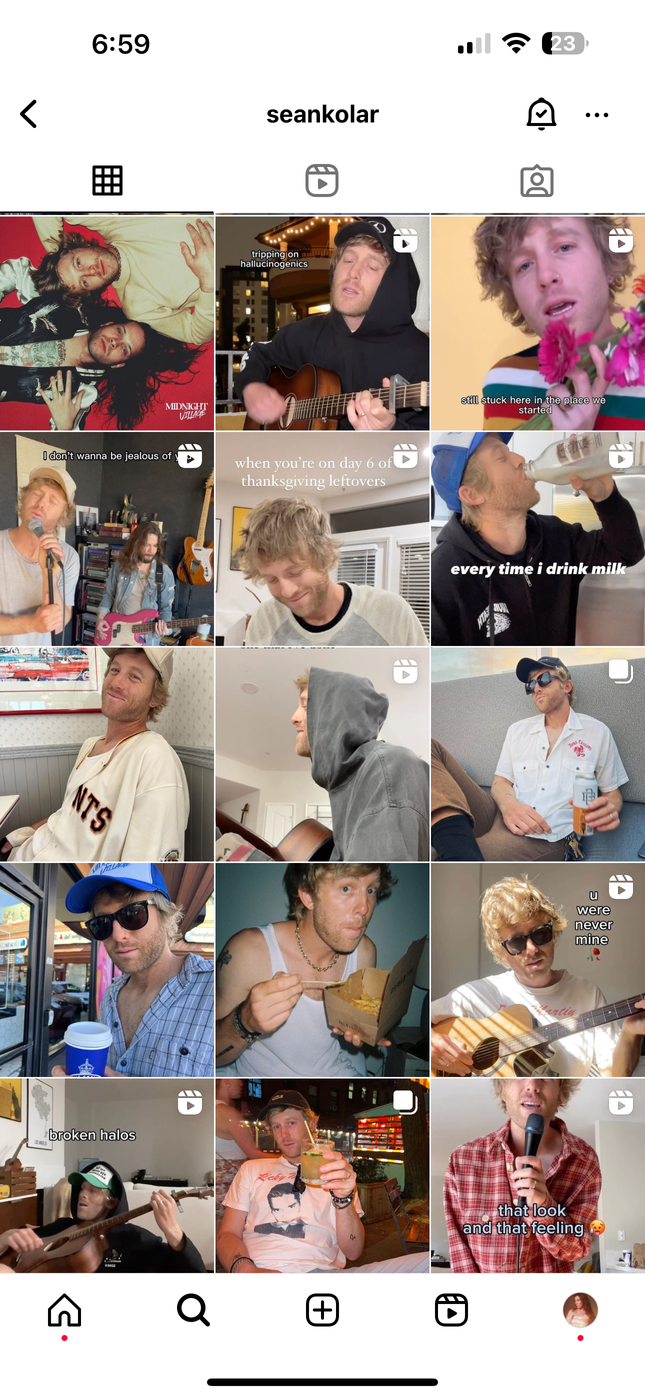Image resolution: width=645 pixels, height=1398 pixels.
Task: Open the Search and Explore tab
Action: coord(193,1310)
